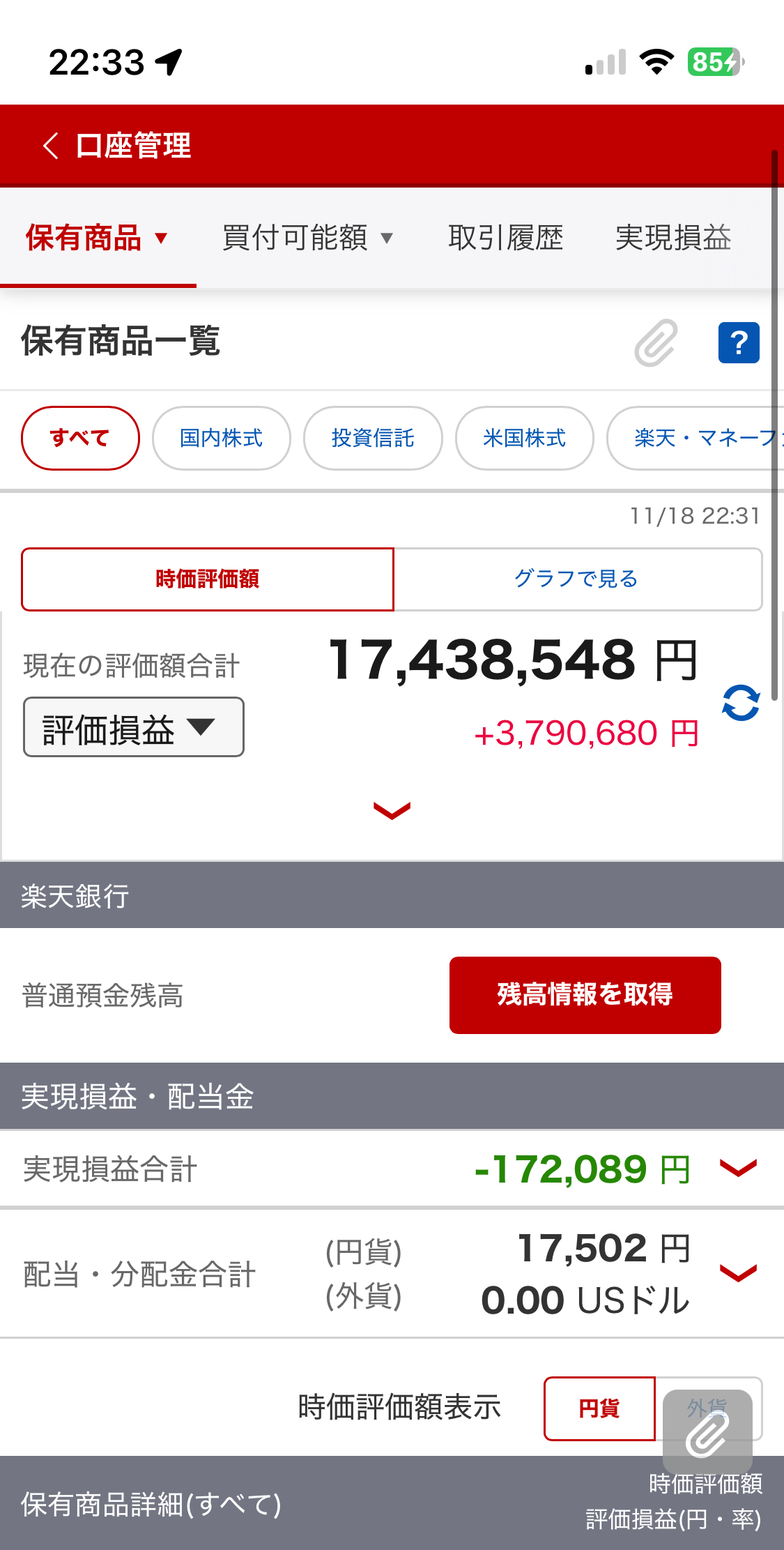Go back from 口座管理 screen

tap(50, 146)
